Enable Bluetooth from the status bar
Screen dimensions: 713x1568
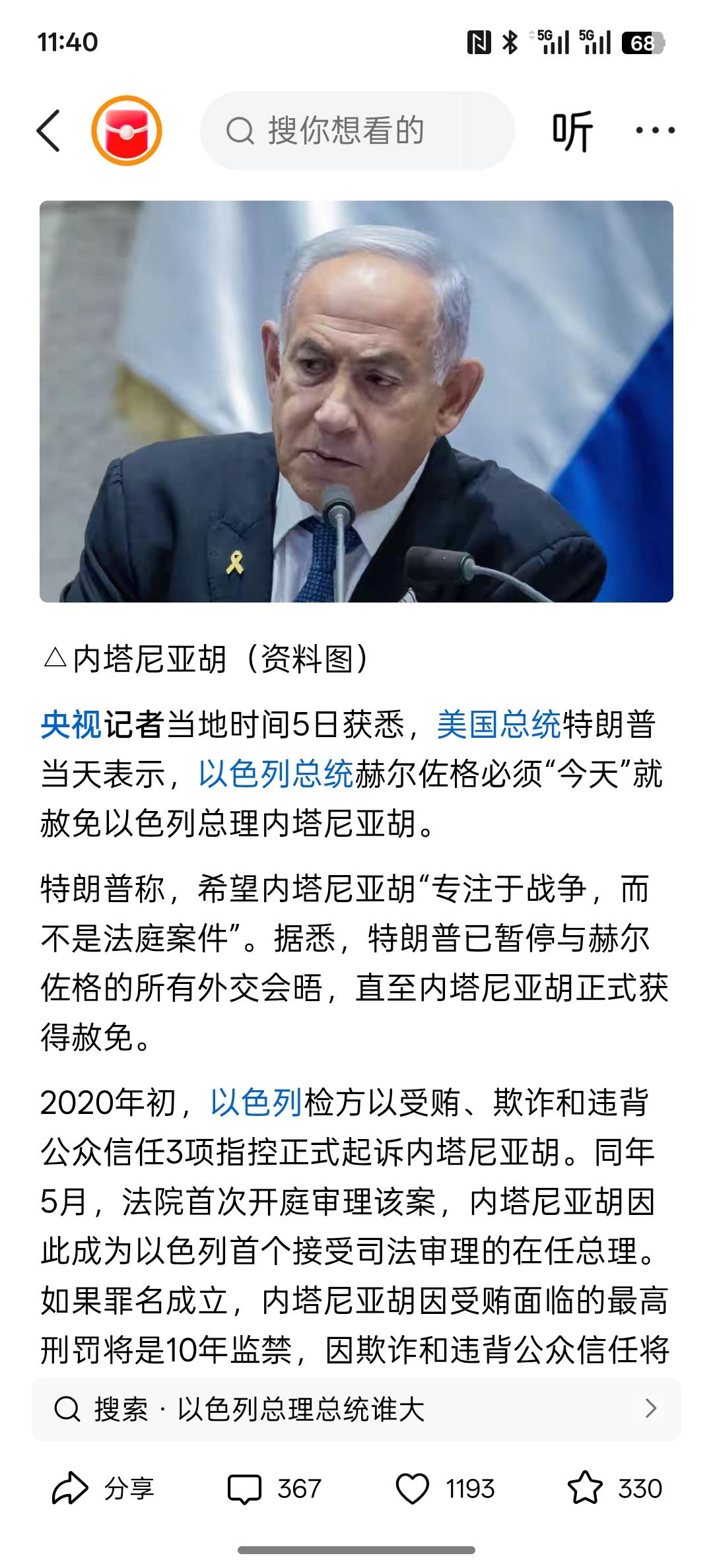click(x=512, y=41)
